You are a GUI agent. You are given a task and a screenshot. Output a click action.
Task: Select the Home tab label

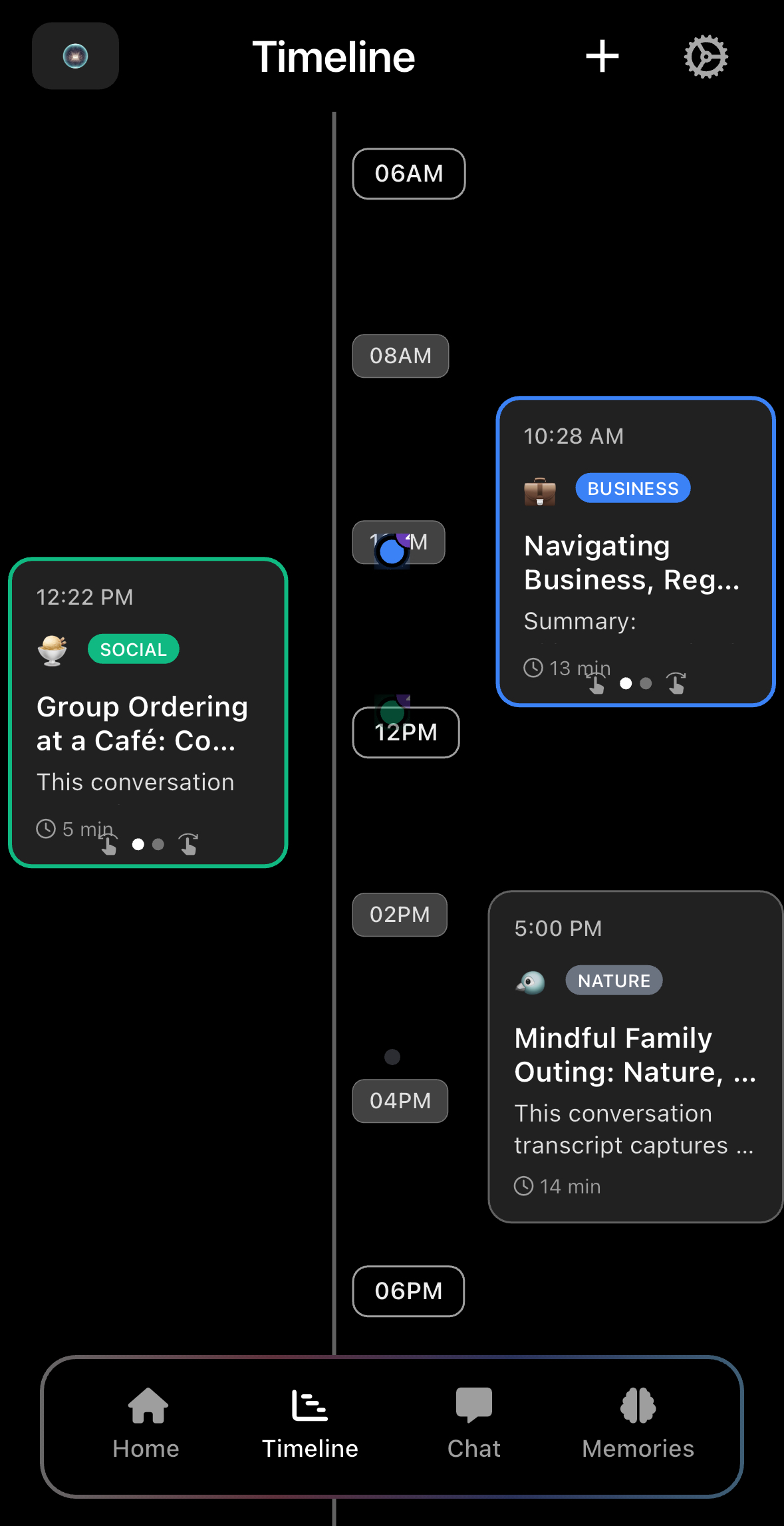(x=146, y=1449)
